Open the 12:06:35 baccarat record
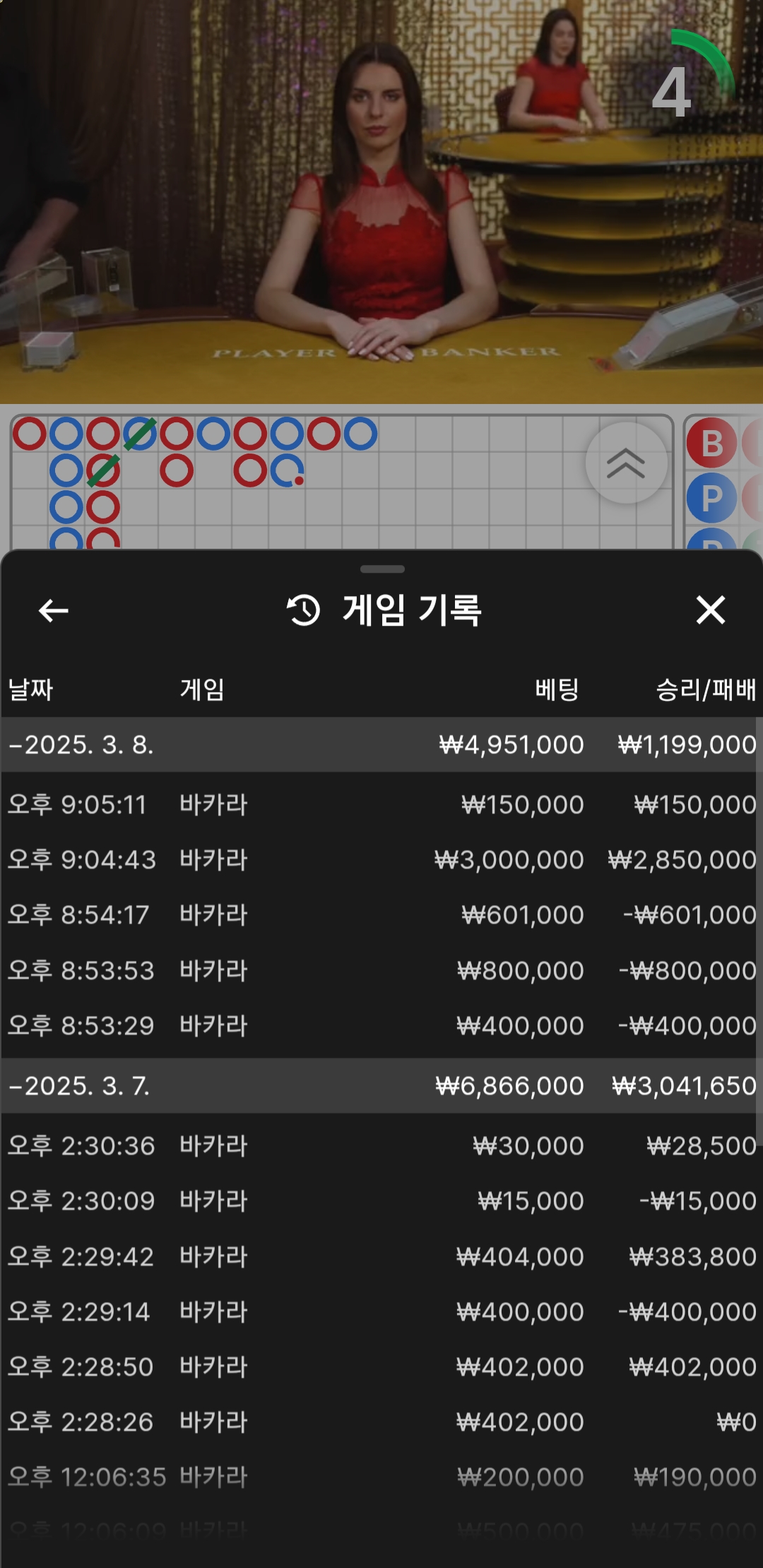Viewport: 763px width, 1568px height. pyautogui.click(x=381, y=1477)
